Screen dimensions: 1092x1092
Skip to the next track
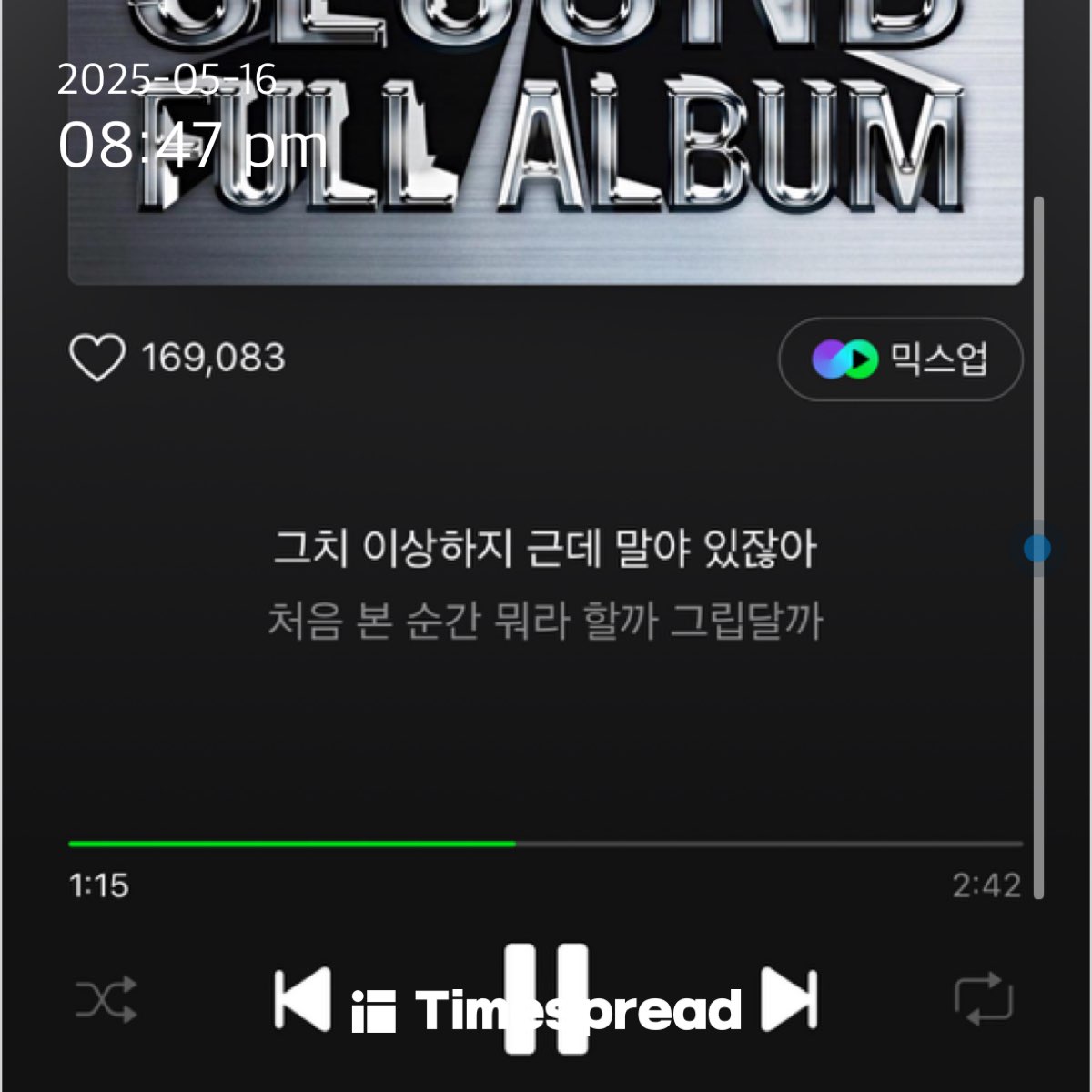click(x=789, y=998)
